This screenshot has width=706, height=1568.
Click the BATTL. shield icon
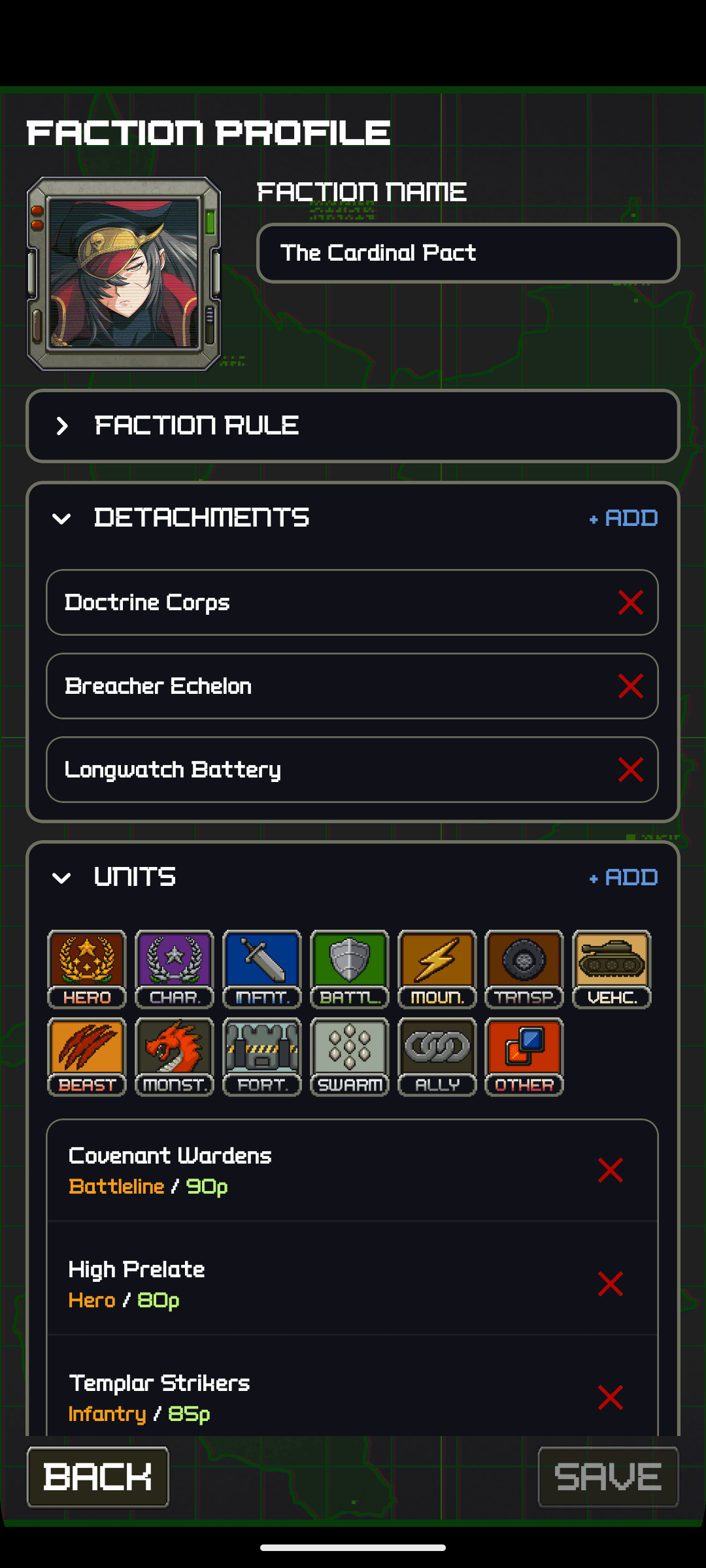coord(349,968)
